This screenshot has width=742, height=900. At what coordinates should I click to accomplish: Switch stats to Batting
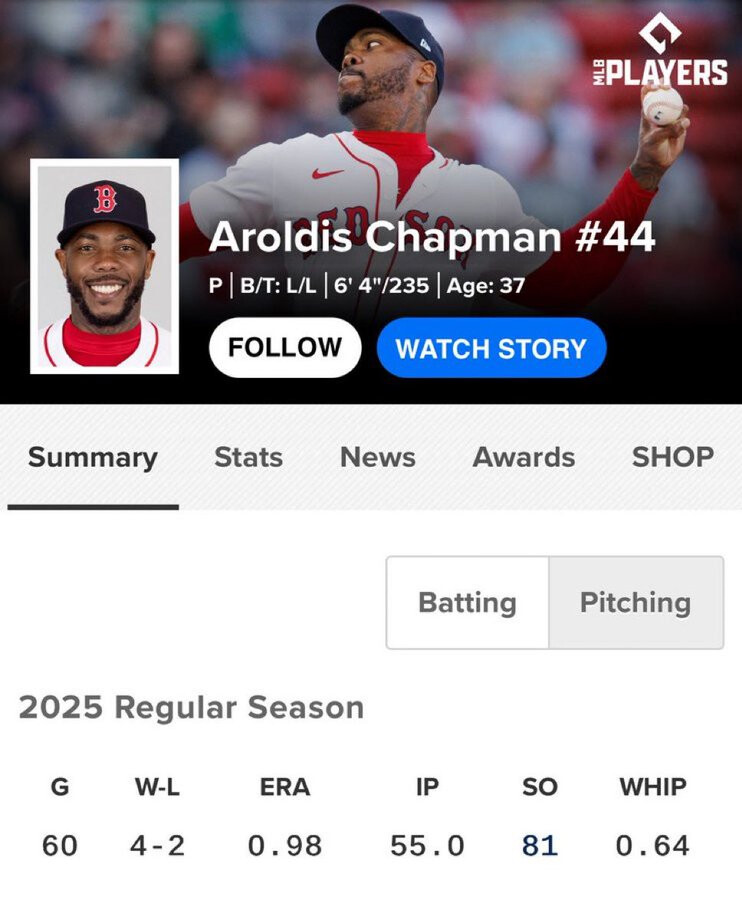tap(468, 603)
